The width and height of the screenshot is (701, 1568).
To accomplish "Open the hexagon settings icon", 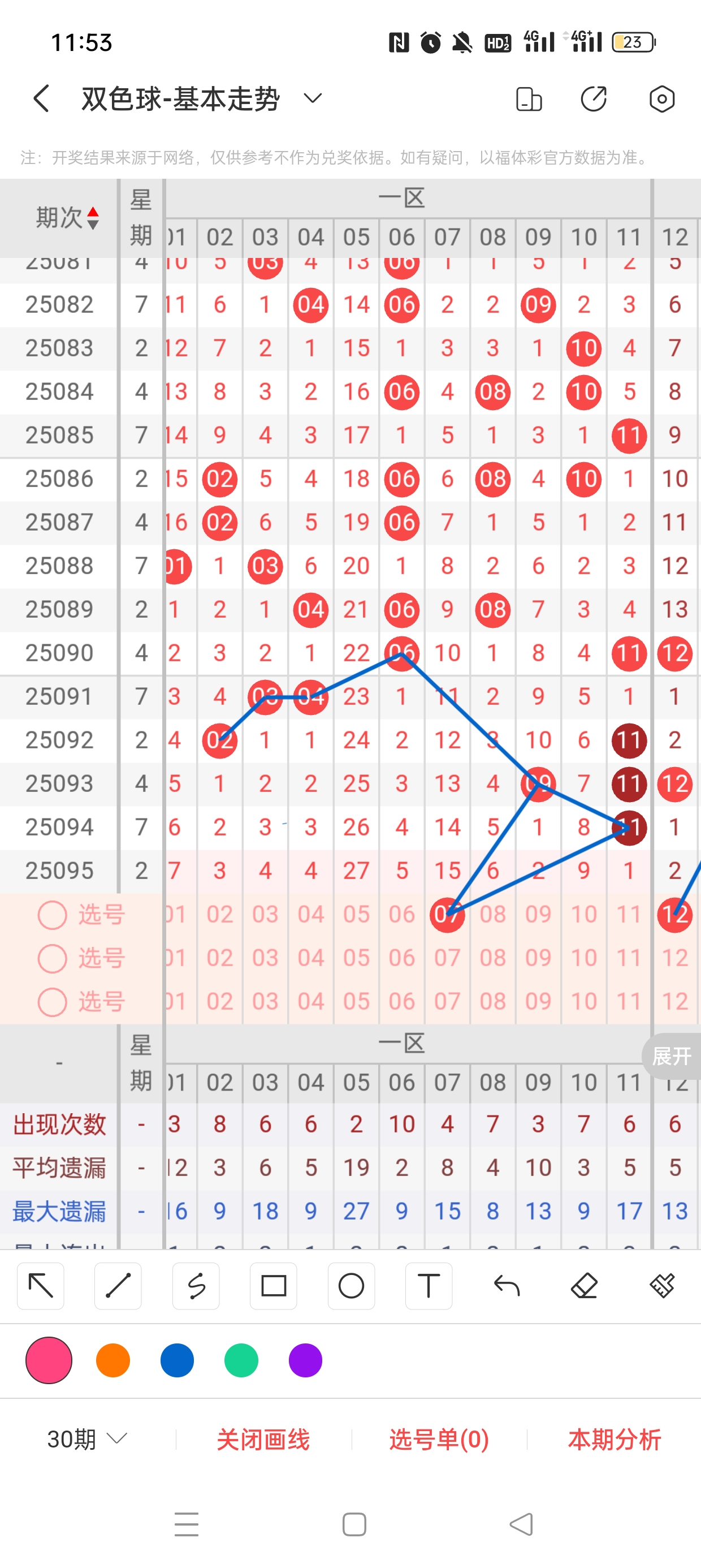I will click(x=661, y=98).
